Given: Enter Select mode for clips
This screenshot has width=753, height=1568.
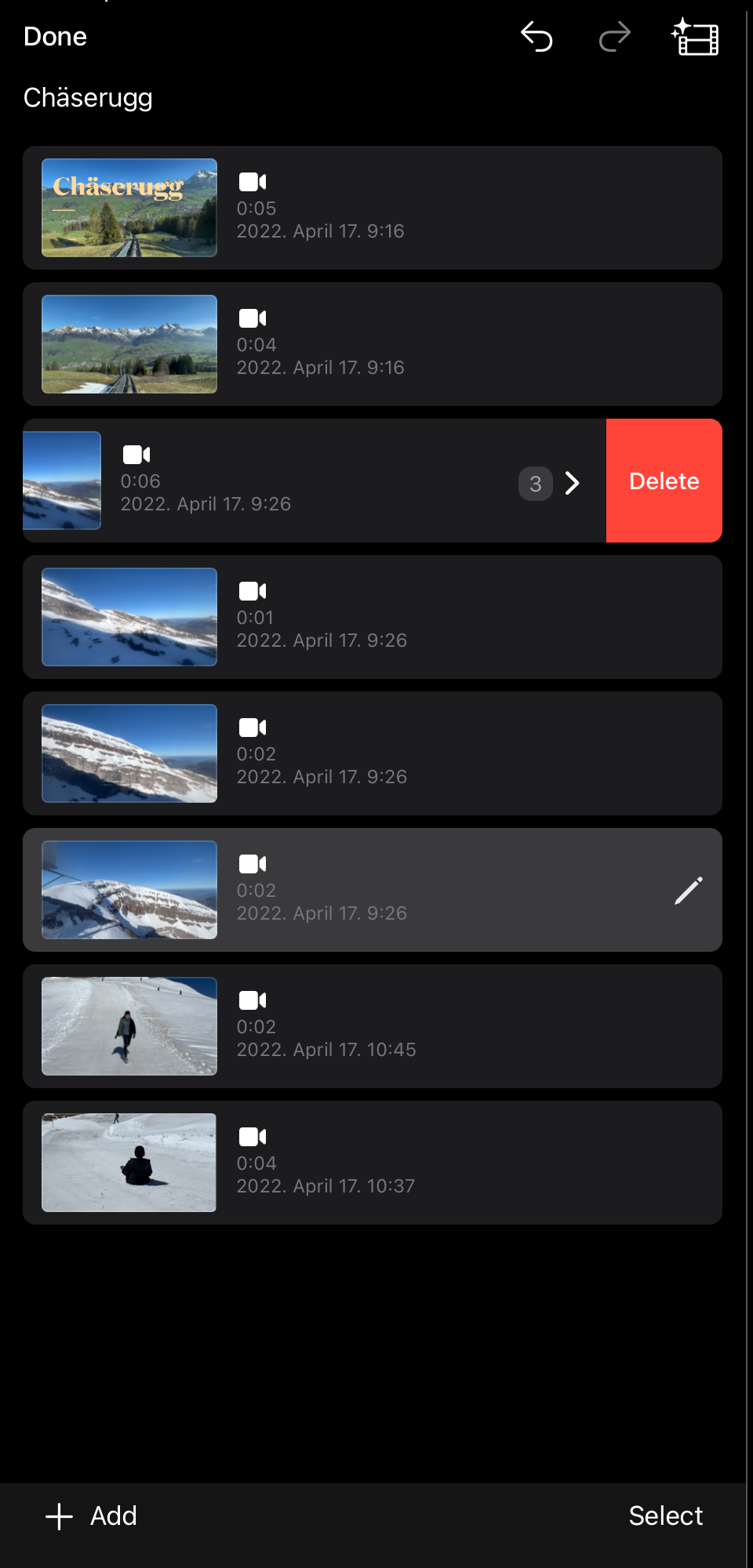Looking at the screenshot, I should (x=665, y=1516).
